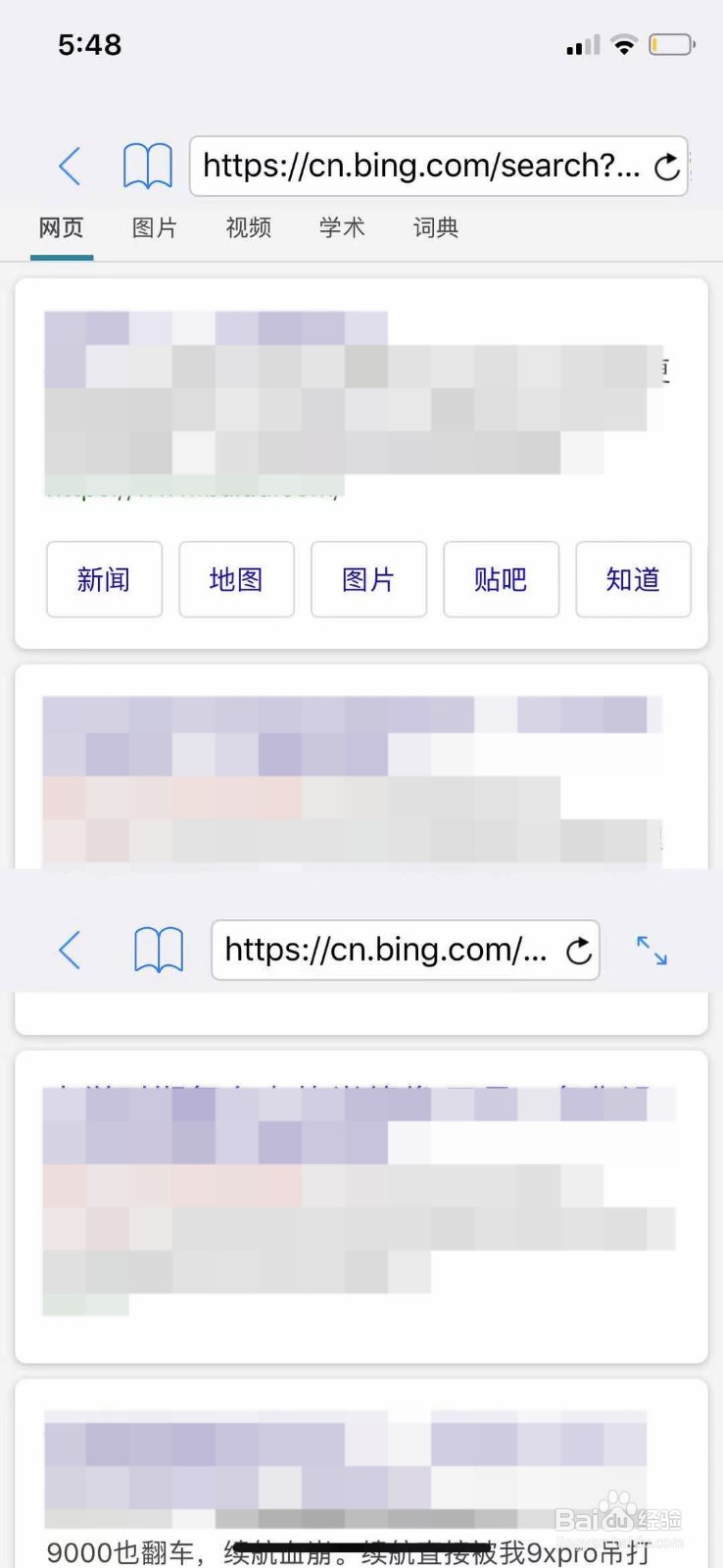
Task: Switch to the 词典 tab
Action: [434, 227]
